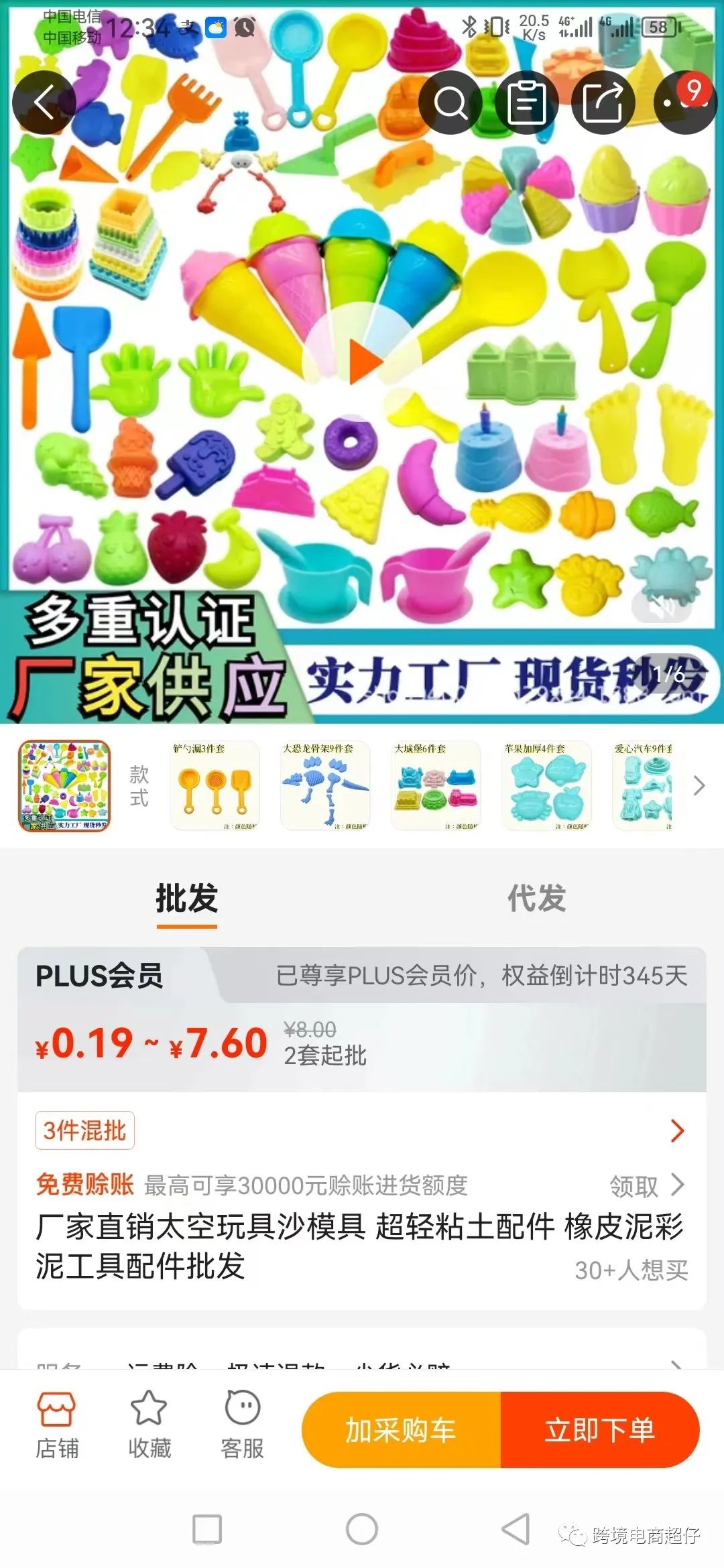Screen dimensions: 724x1568
Task: Select the 大恐龙骨架9件套 style thumbnail
Action: [x=325, y=785]
